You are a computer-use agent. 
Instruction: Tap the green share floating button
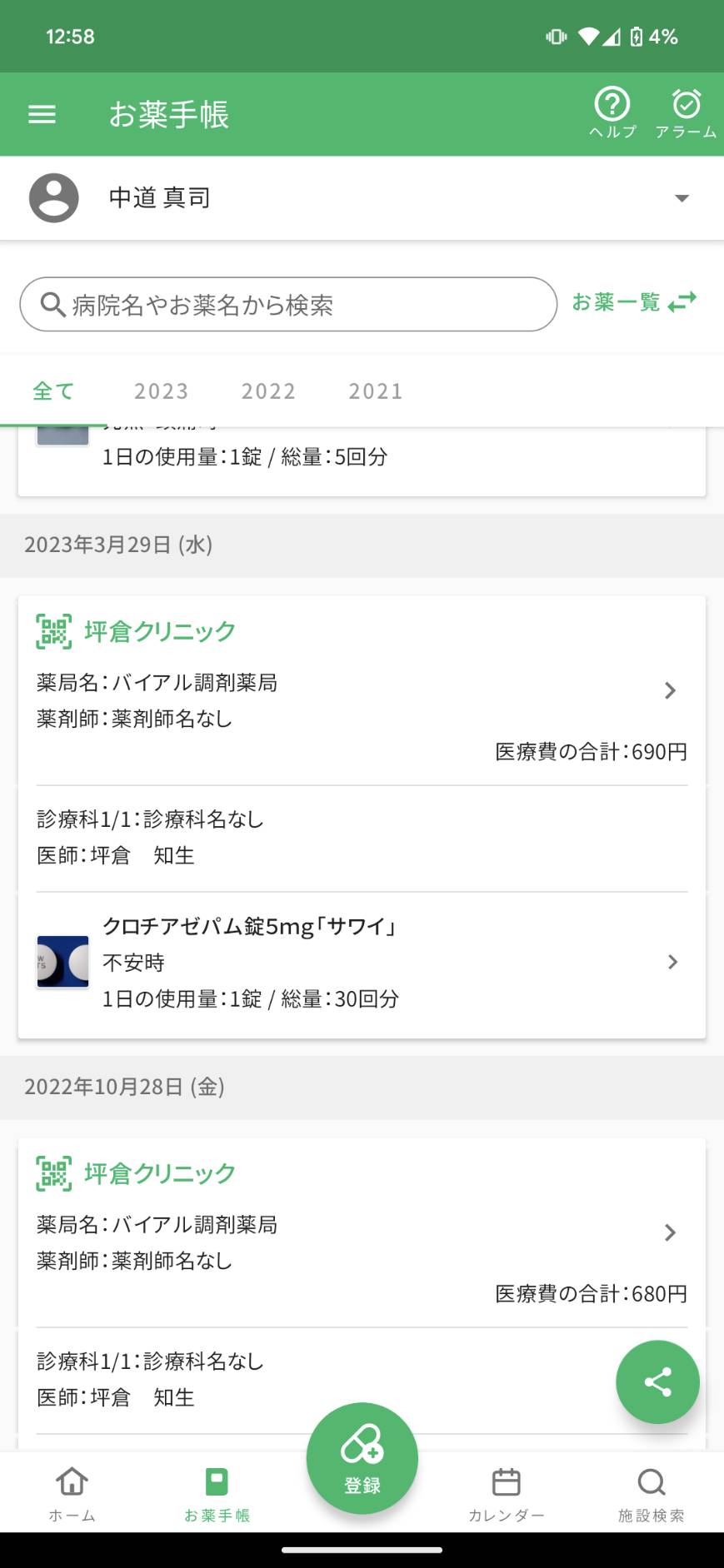[657, 1381]
